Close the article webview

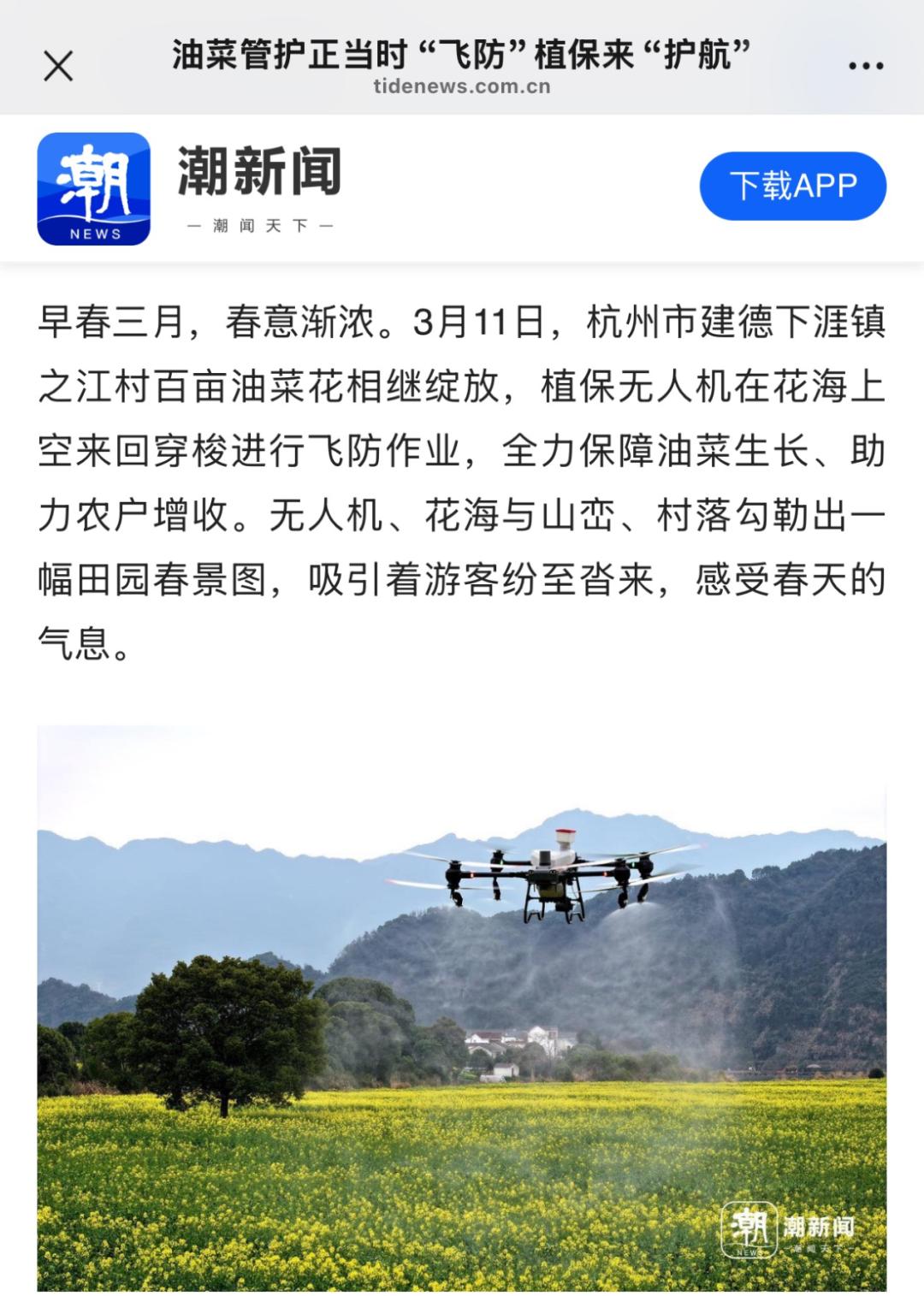point(58,66)
